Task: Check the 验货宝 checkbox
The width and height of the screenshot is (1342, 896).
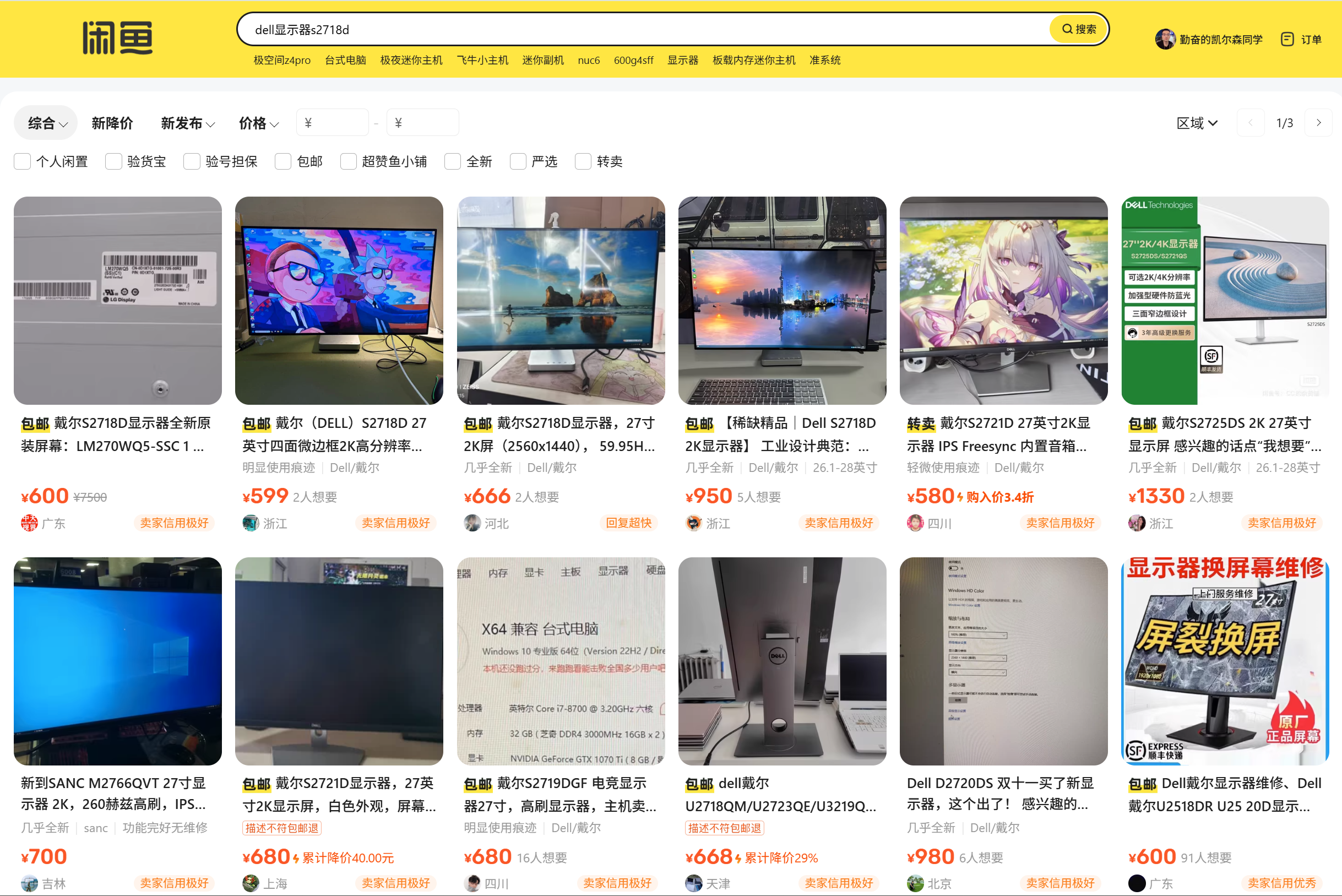Action: [x=113, y=162]
